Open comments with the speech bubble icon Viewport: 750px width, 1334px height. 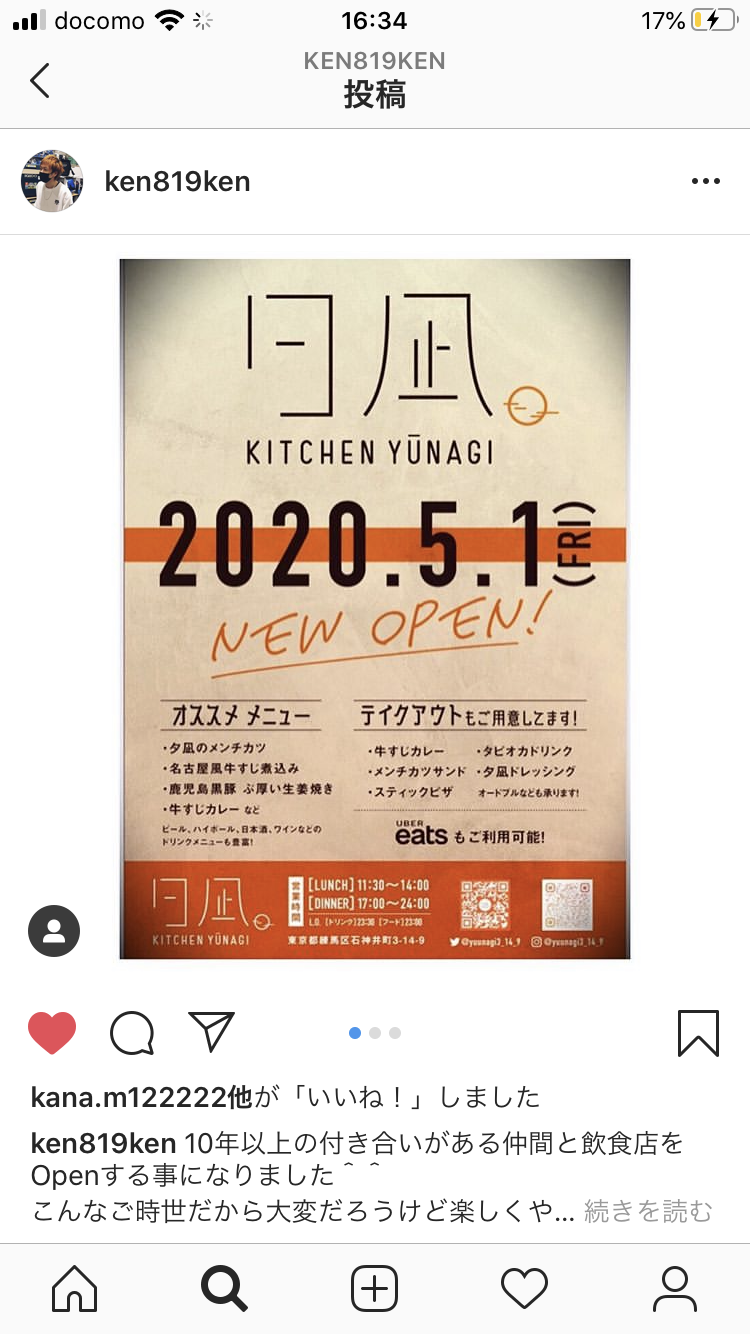point(132,1033)
